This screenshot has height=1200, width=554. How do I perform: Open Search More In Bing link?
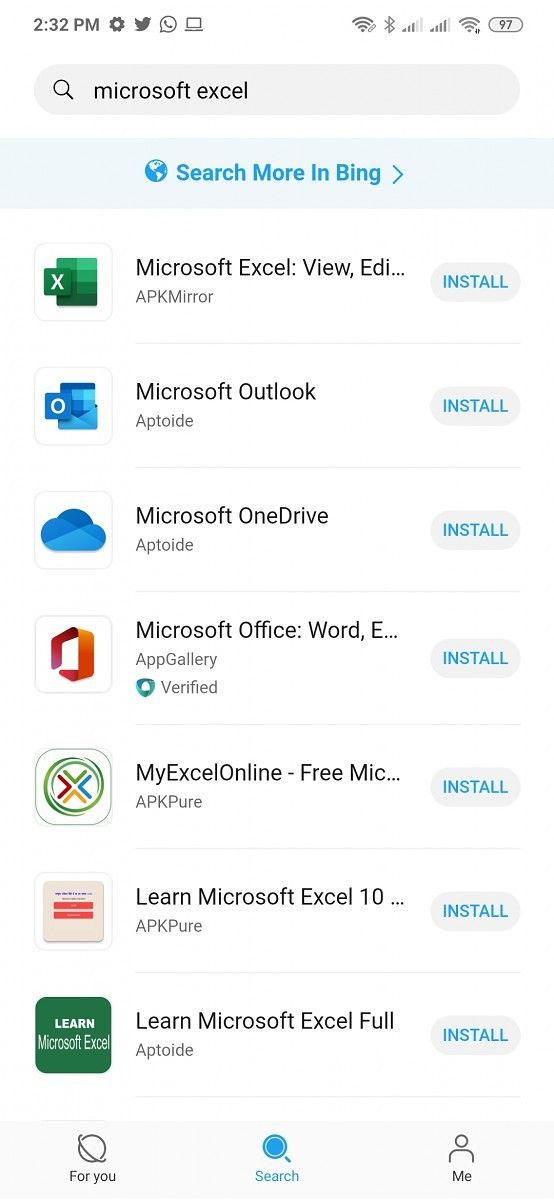(275, 173)
